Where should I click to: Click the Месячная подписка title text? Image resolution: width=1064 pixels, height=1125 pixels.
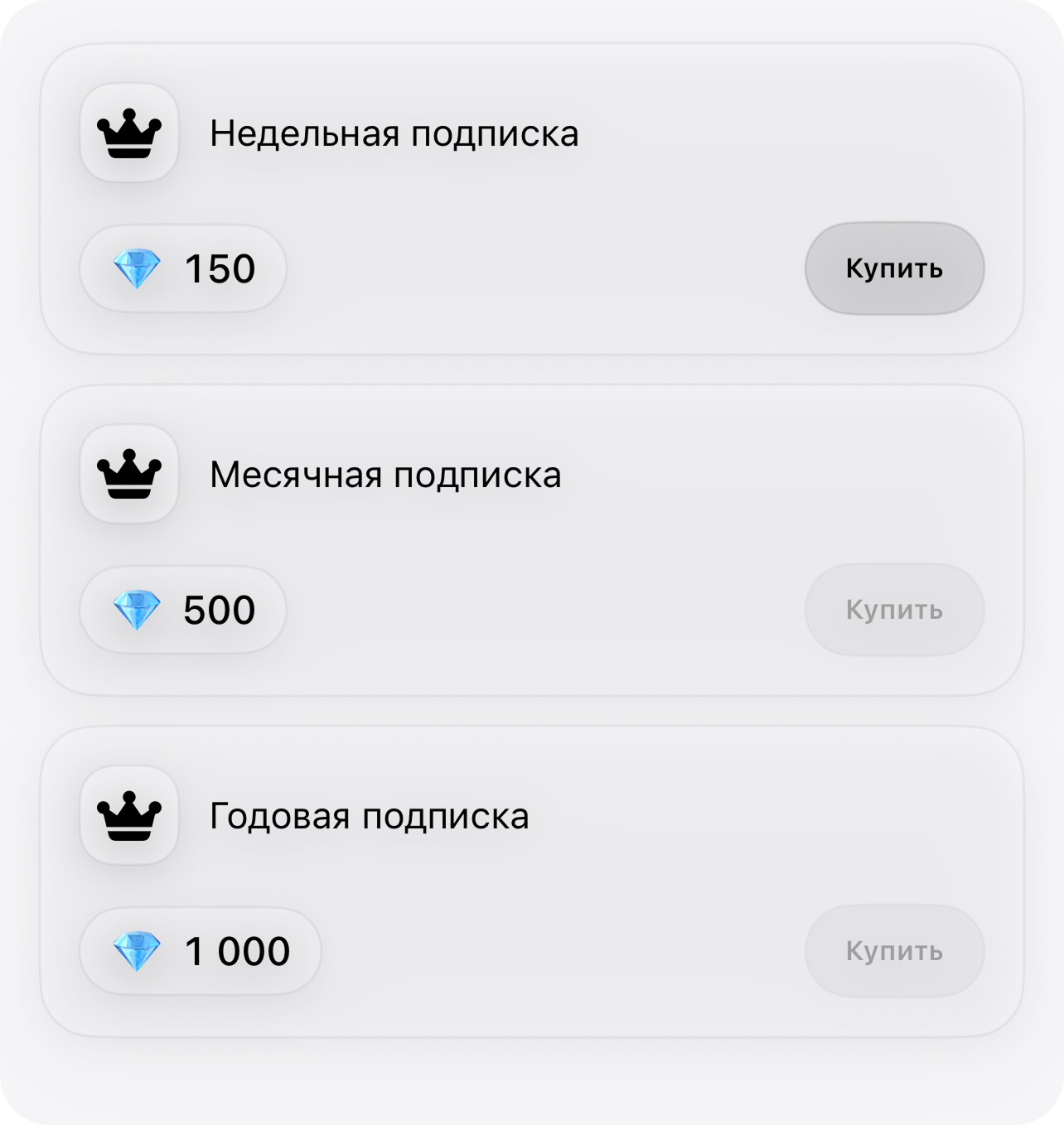coord(387,474)
